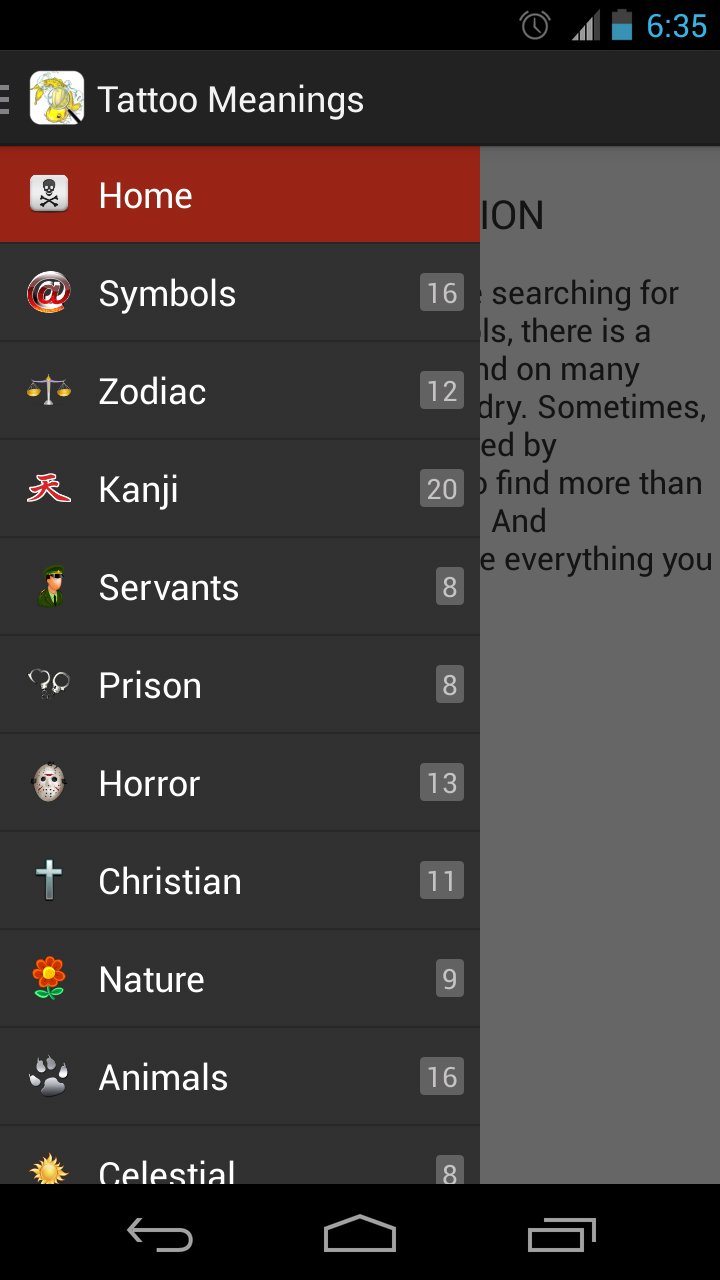Go to the device home screen
Image resolution: width=720 pixels, height=1280 pixels.
360,1235
